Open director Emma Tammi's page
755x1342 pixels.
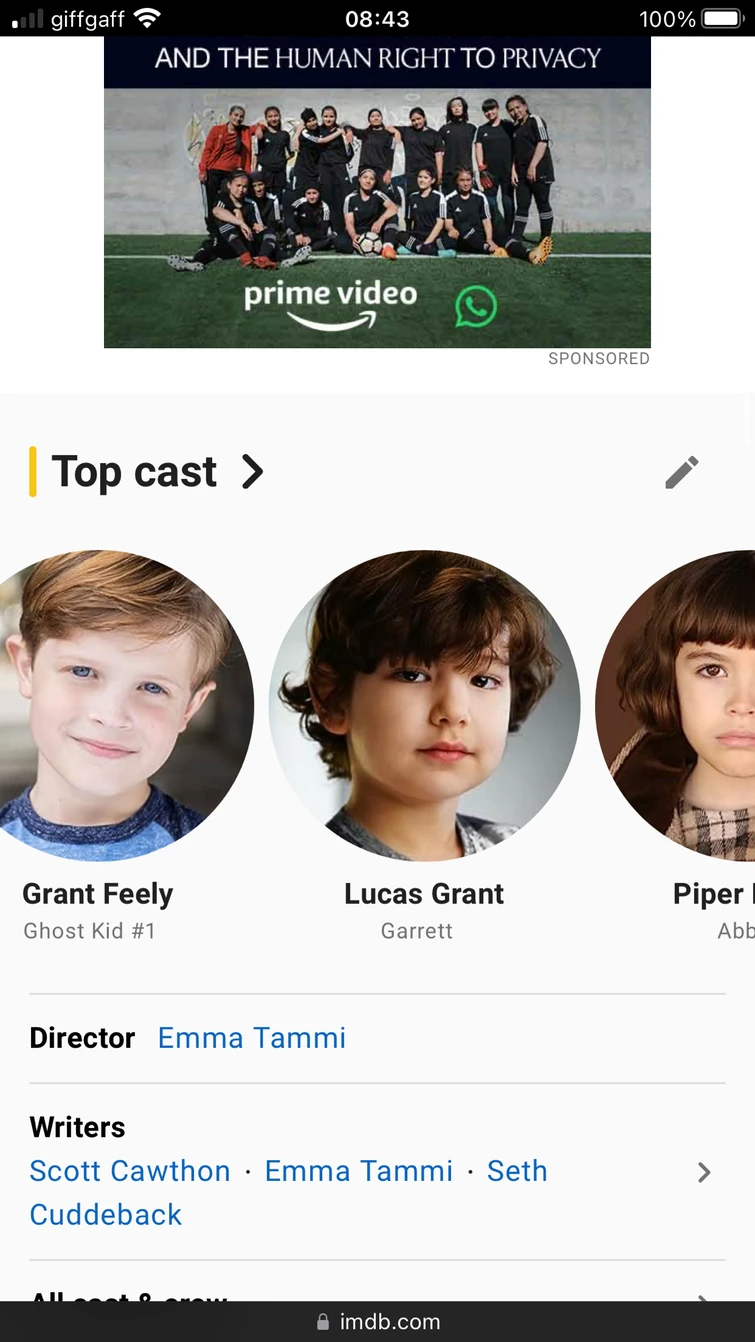(x=252, y=1038)
